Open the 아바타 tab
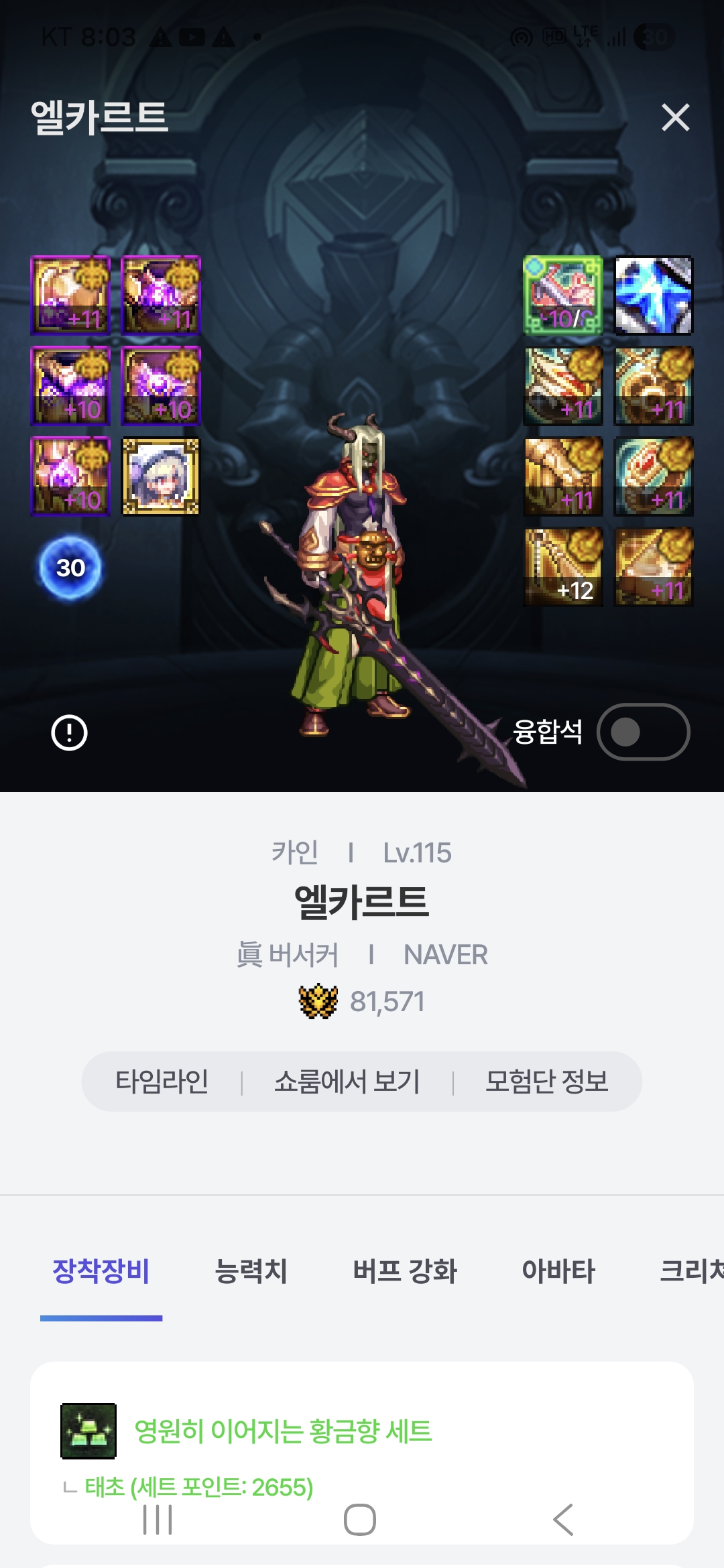Screen dimensions: 724x1568 click(558, 1271)
